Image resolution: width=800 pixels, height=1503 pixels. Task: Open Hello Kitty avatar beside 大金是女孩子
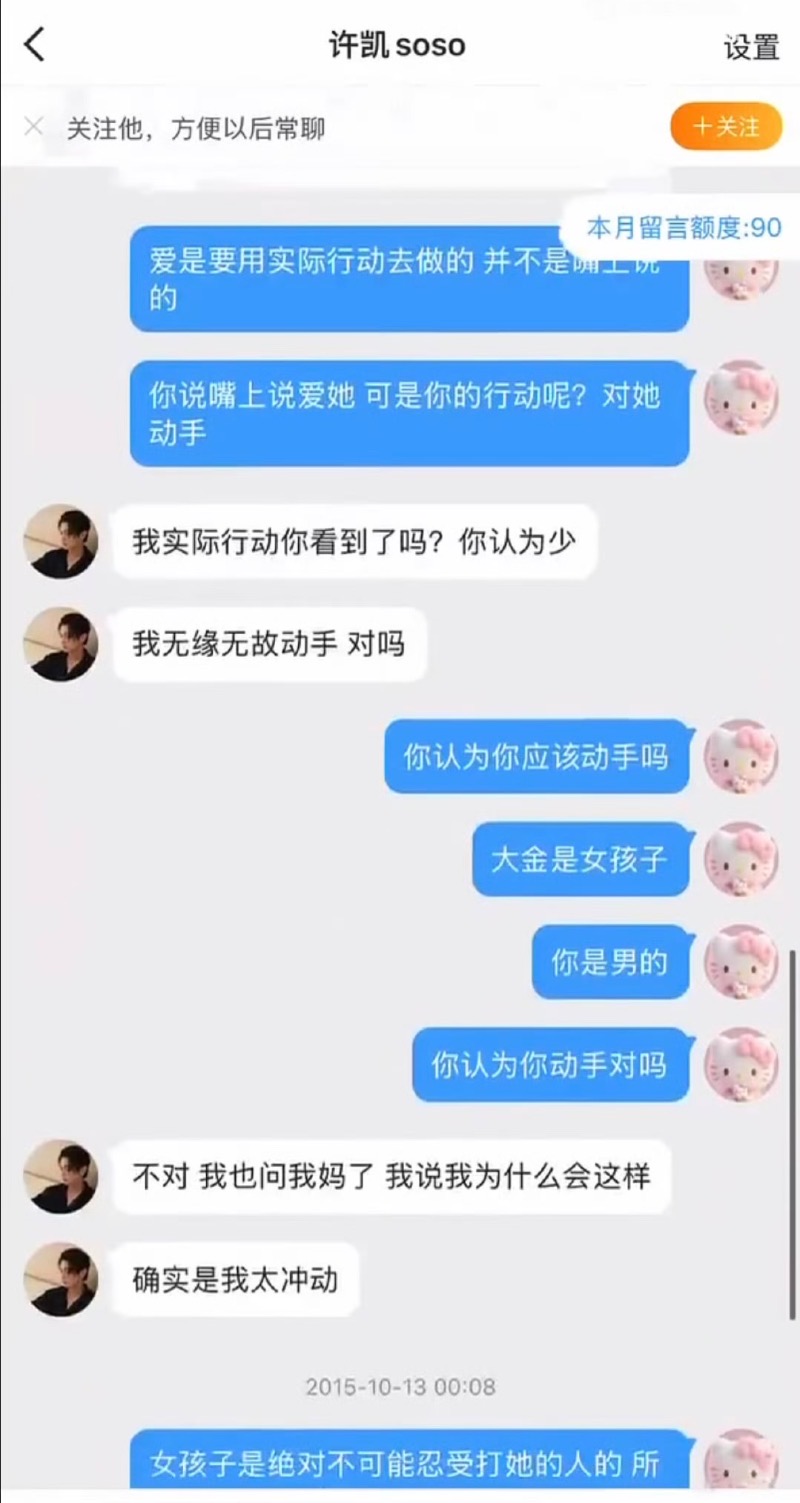pyautogui.click(x=741, y=859)
